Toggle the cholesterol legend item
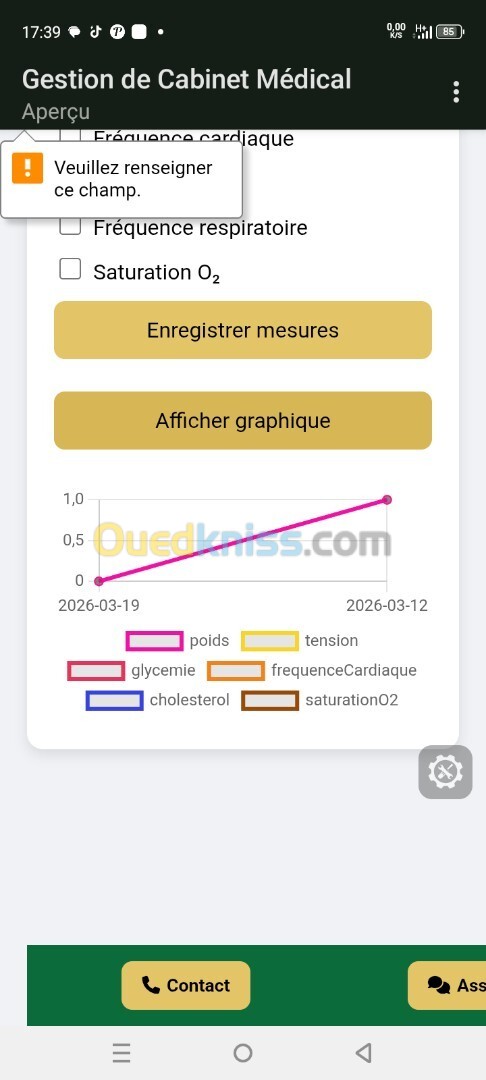The width and height of the screenshot is (486, 1080). pos(158,700)
